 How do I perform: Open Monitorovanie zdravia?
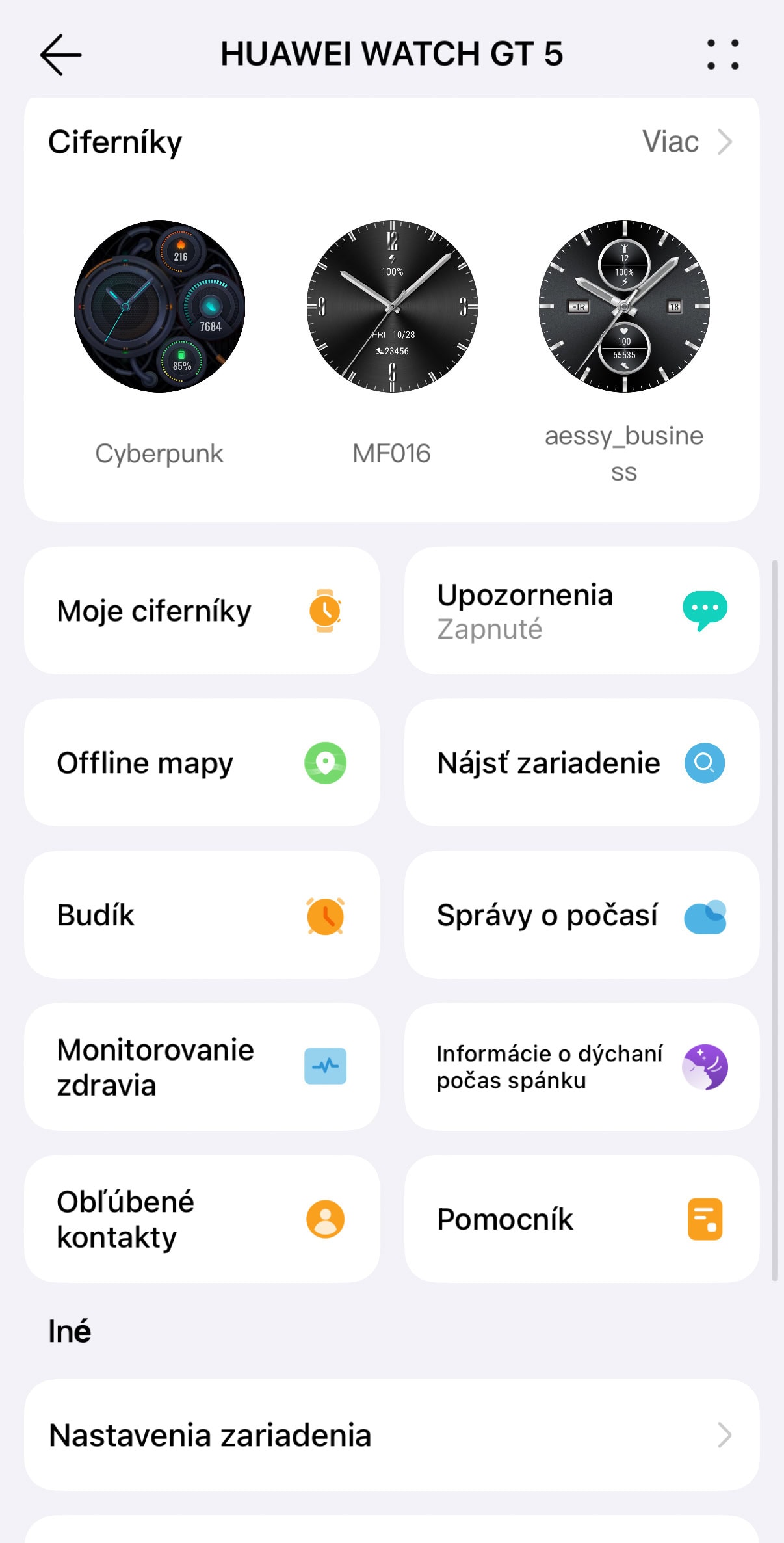click(x=202, y=1067)
